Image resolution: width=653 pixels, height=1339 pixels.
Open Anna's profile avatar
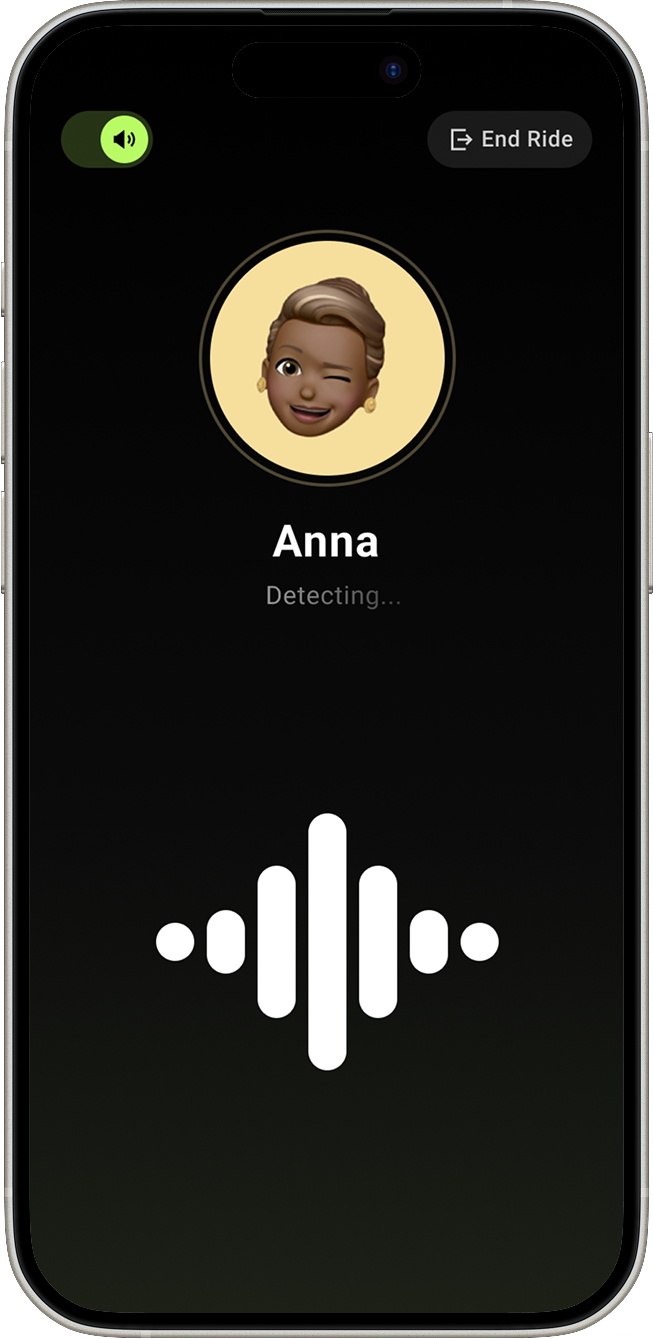click(327, 357)
